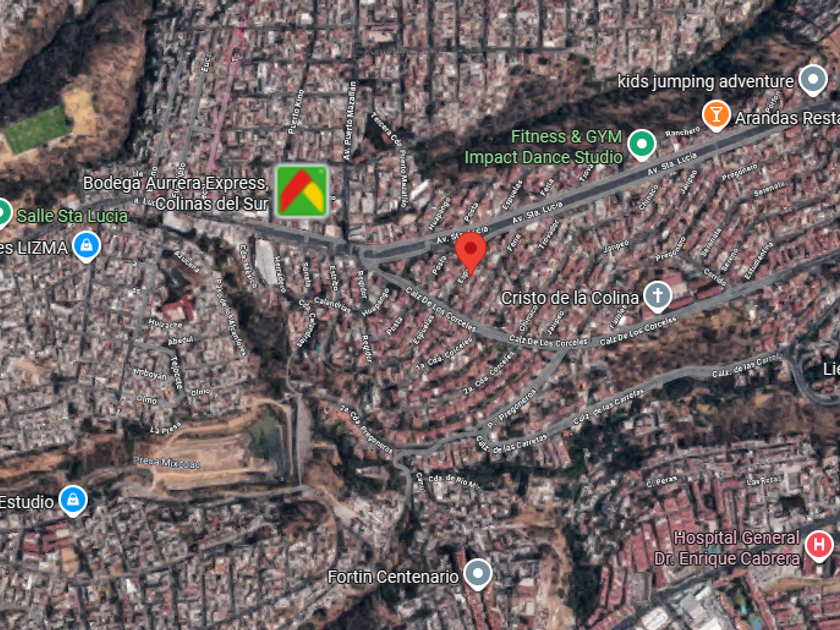Tap the red dropped location pin
Image resolution: width=840 pixels, height=630 pixels.
point(470,254)
